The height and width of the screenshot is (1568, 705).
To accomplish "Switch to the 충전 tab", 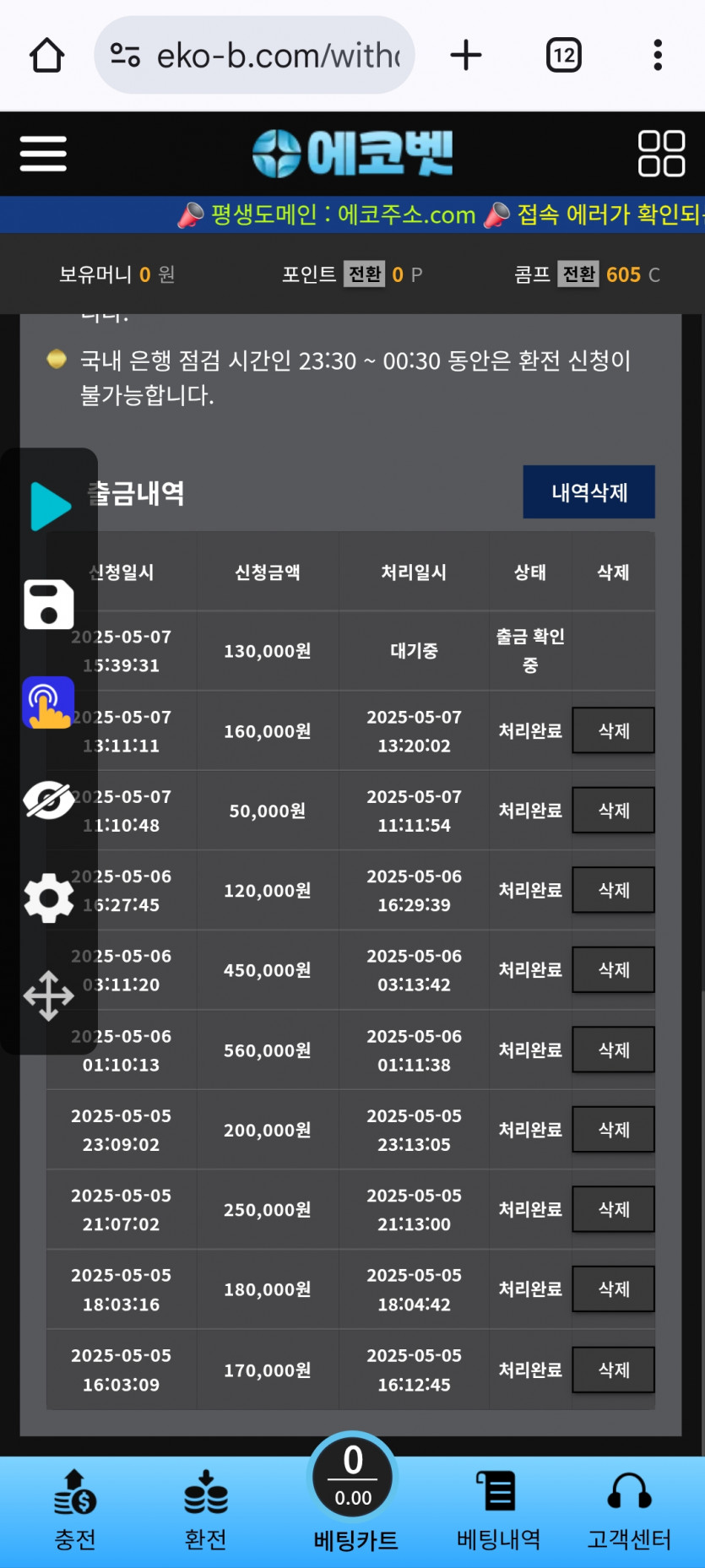I will click(75, 1511).
